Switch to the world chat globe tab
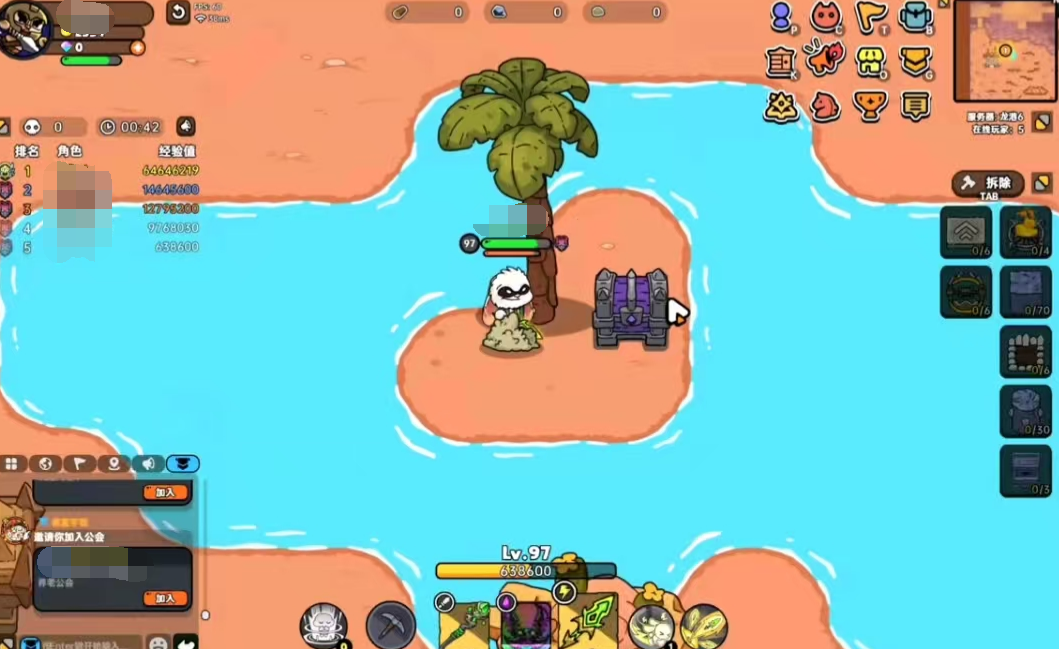This screenshot has height=649, width=1059. point(45,463)
